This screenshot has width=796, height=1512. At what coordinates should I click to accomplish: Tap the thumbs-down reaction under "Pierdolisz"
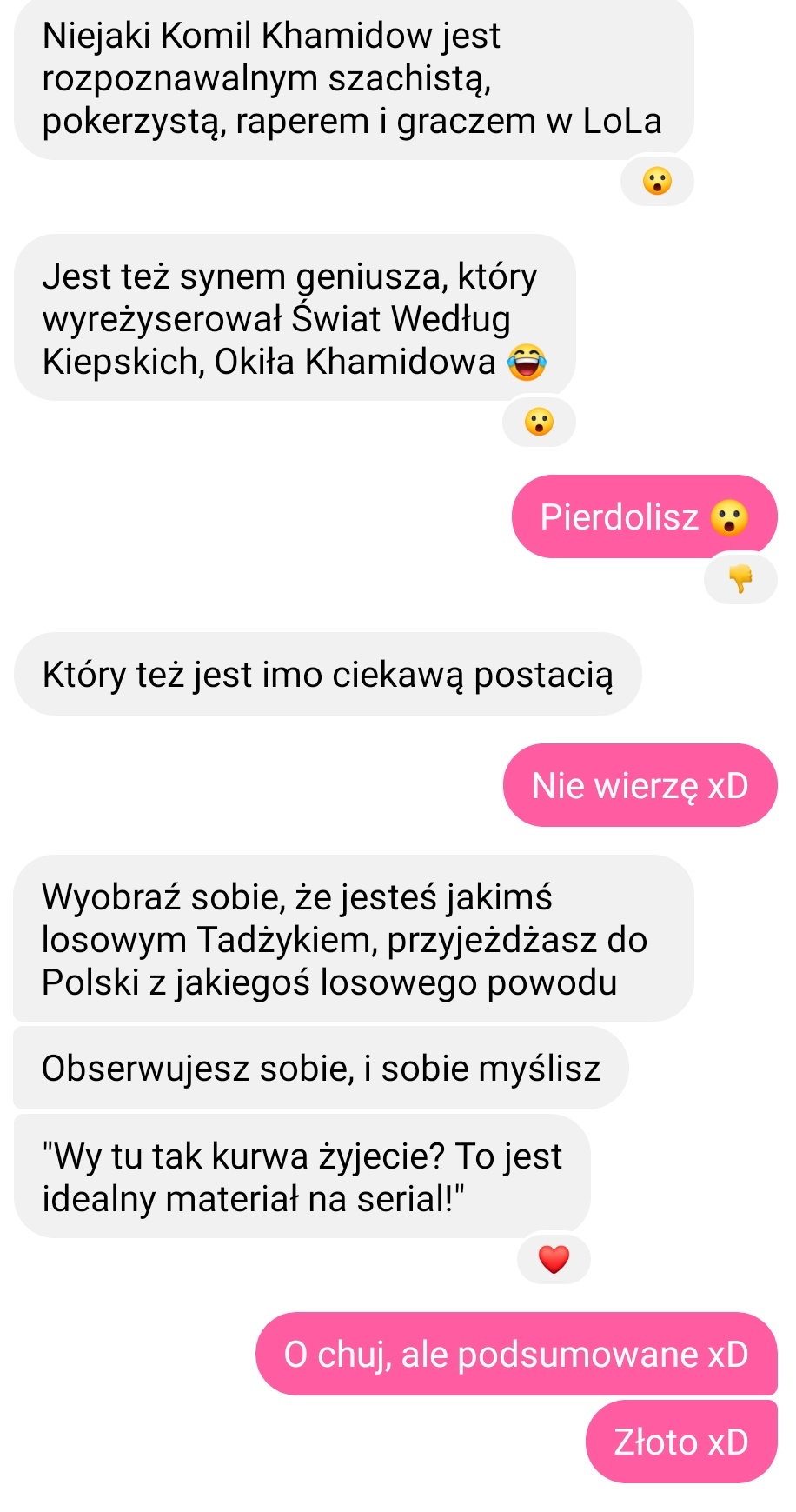tap(740, 579)
